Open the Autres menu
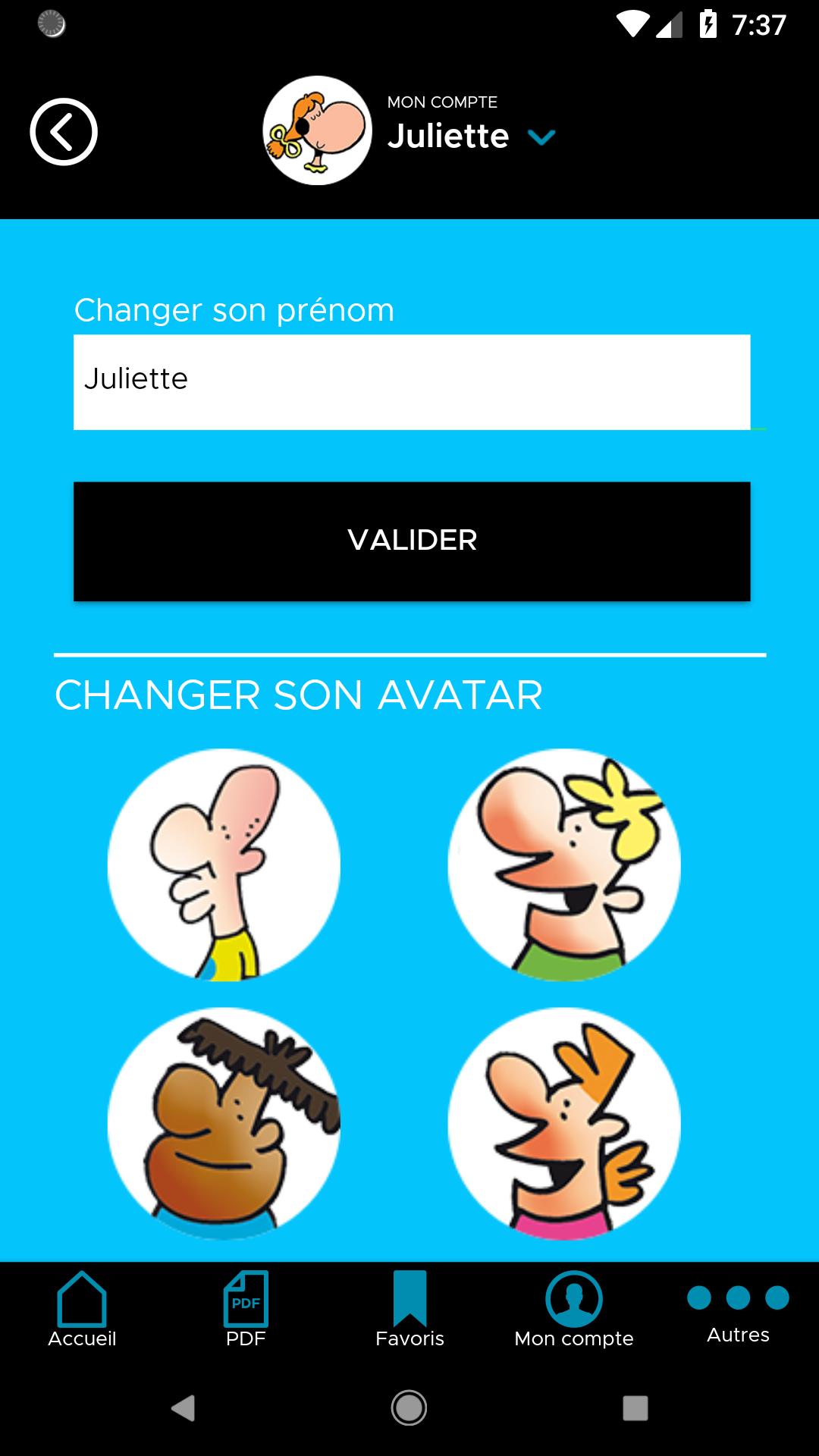819x1456 pixels. coord(738,1314)
